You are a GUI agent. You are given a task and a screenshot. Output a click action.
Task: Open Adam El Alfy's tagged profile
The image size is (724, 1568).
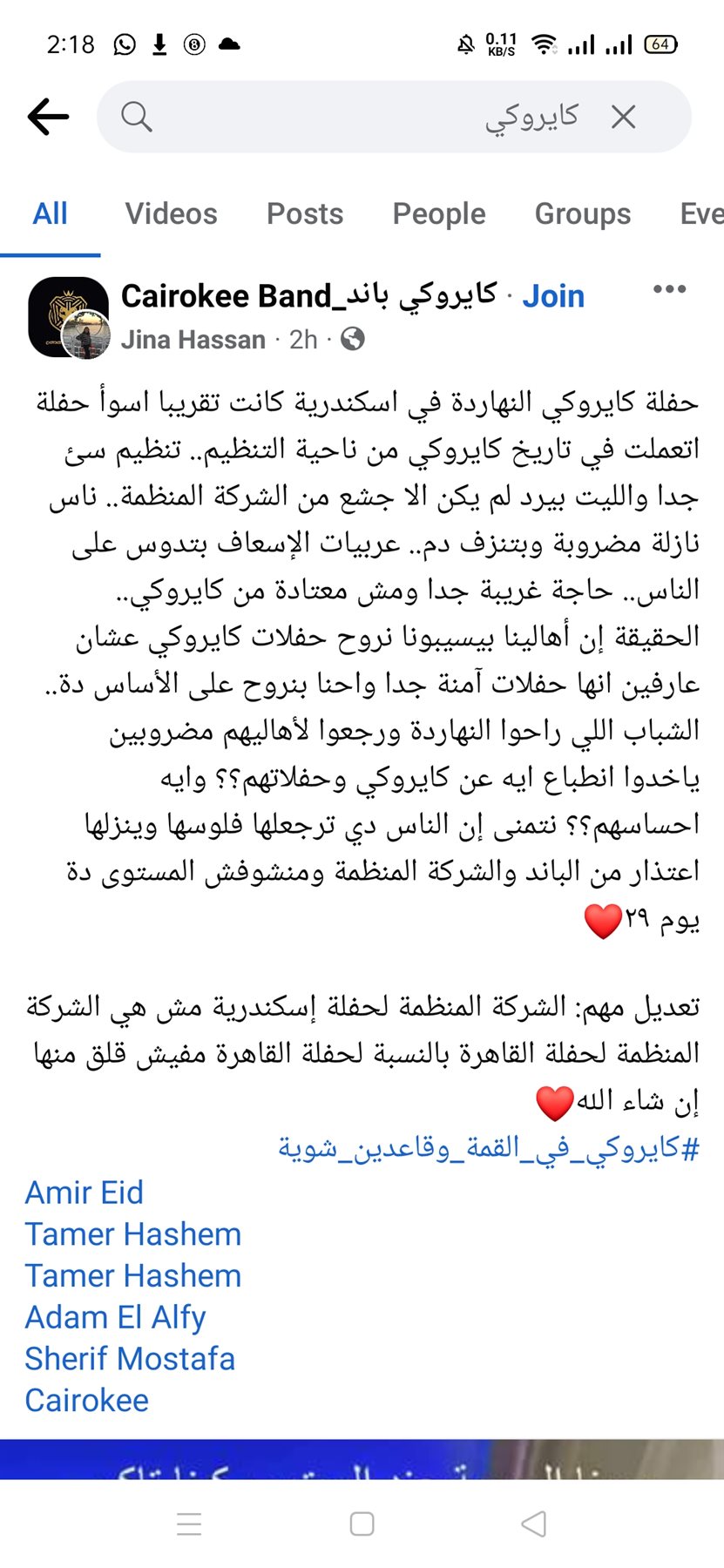pos(115,1317)
